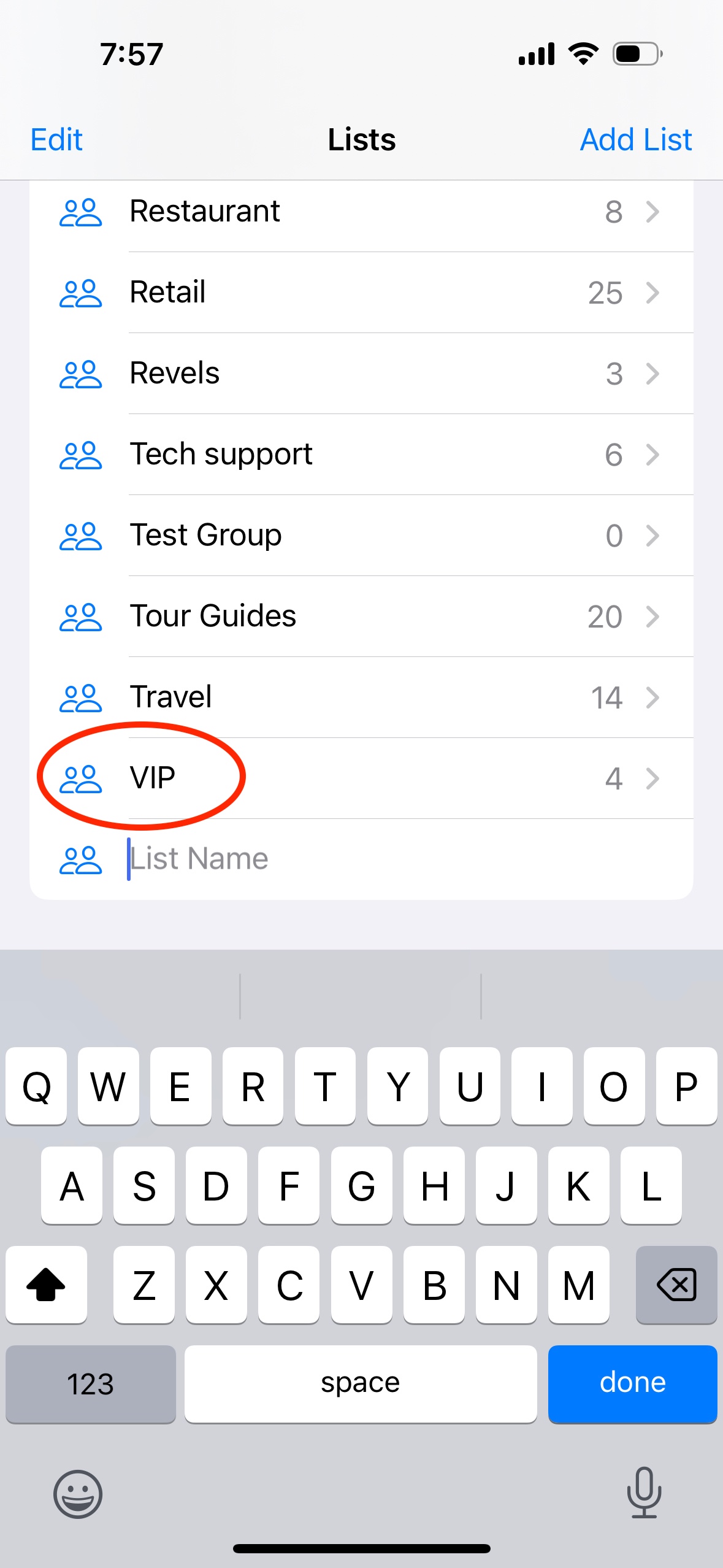Open the VIP list
723x1568 pixels.
[x=361, y=778]
